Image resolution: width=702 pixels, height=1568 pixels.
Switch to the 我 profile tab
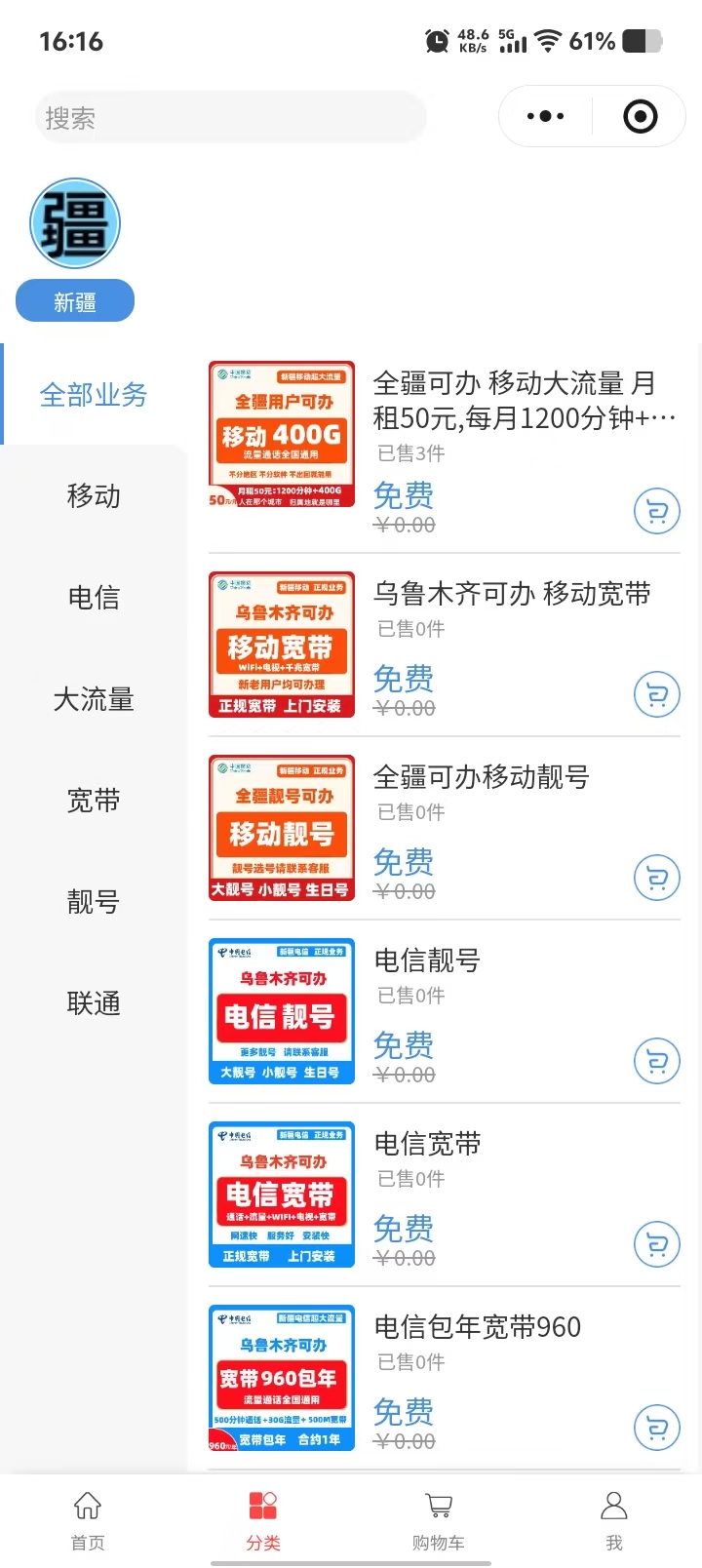click(614, 1519)
